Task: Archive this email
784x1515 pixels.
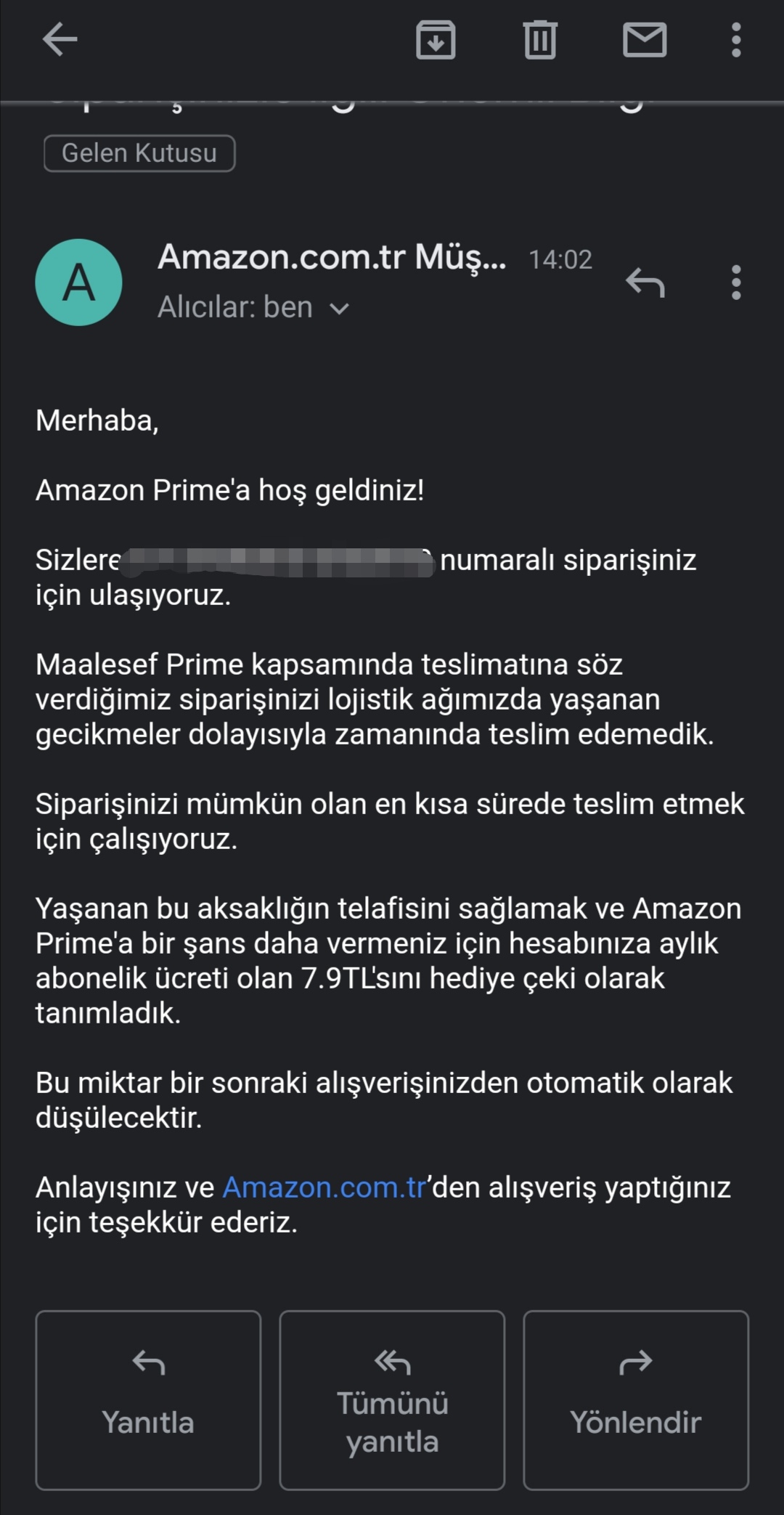Action: 436,39
